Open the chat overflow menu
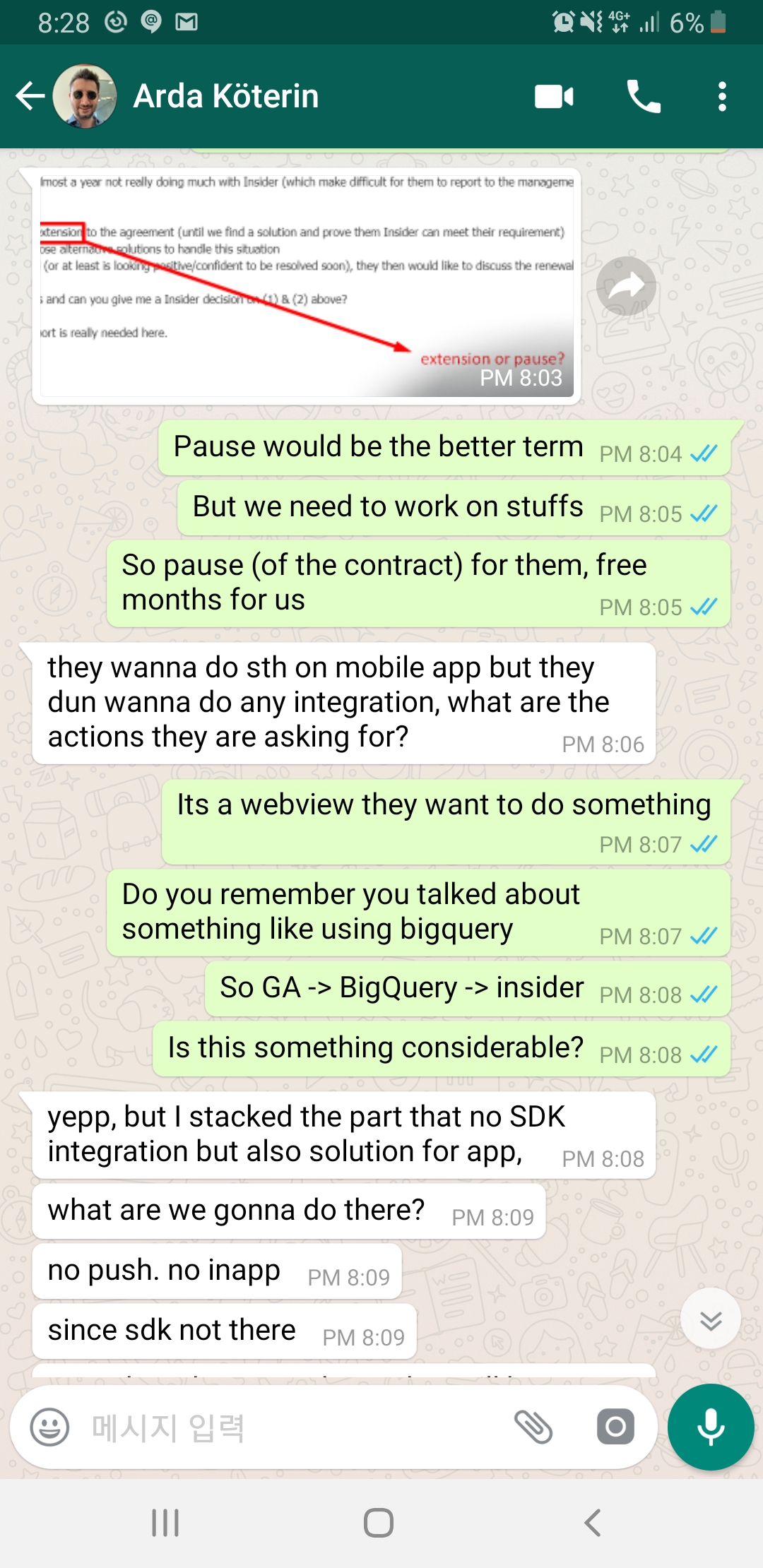 [x=721, y=96]
